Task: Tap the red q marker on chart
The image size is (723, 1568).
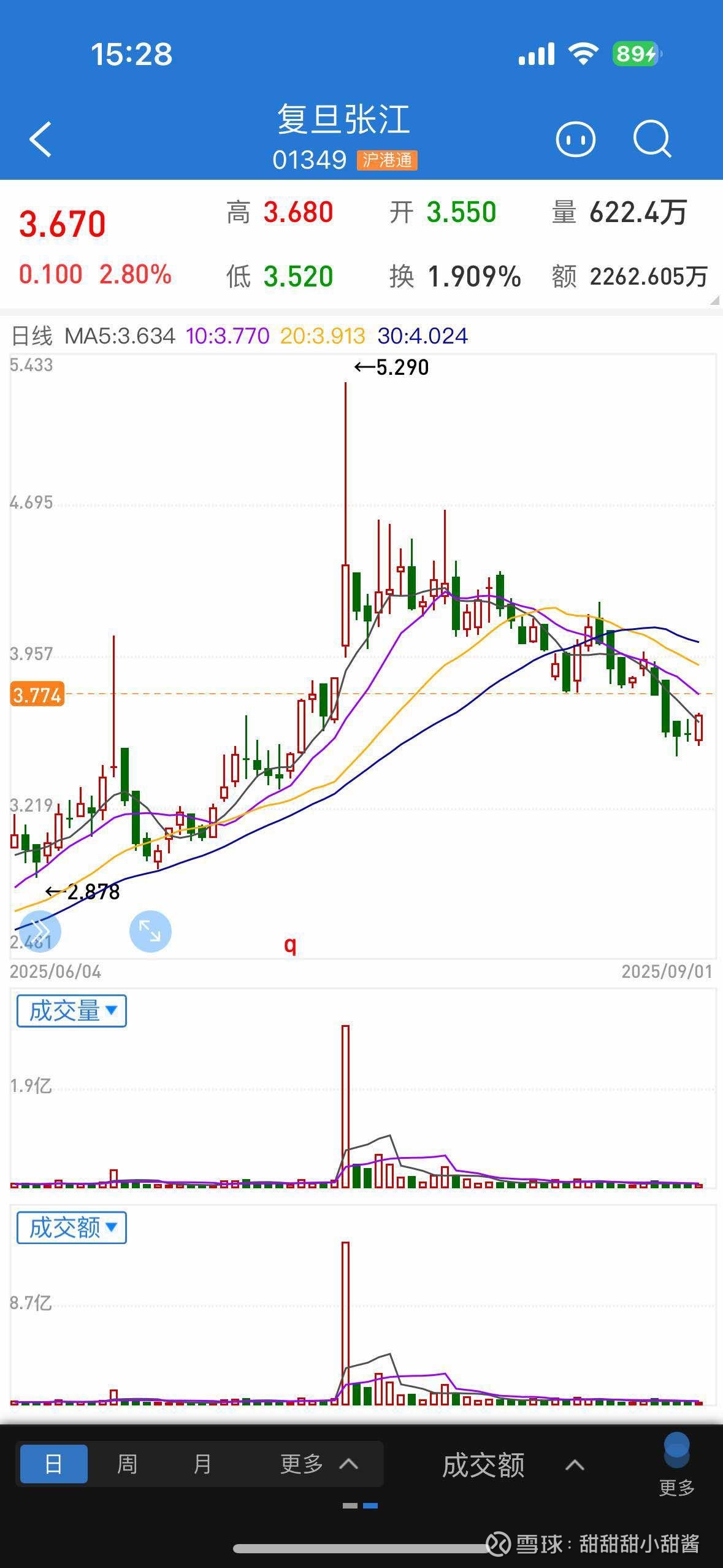Action: (x=290, y=945)
